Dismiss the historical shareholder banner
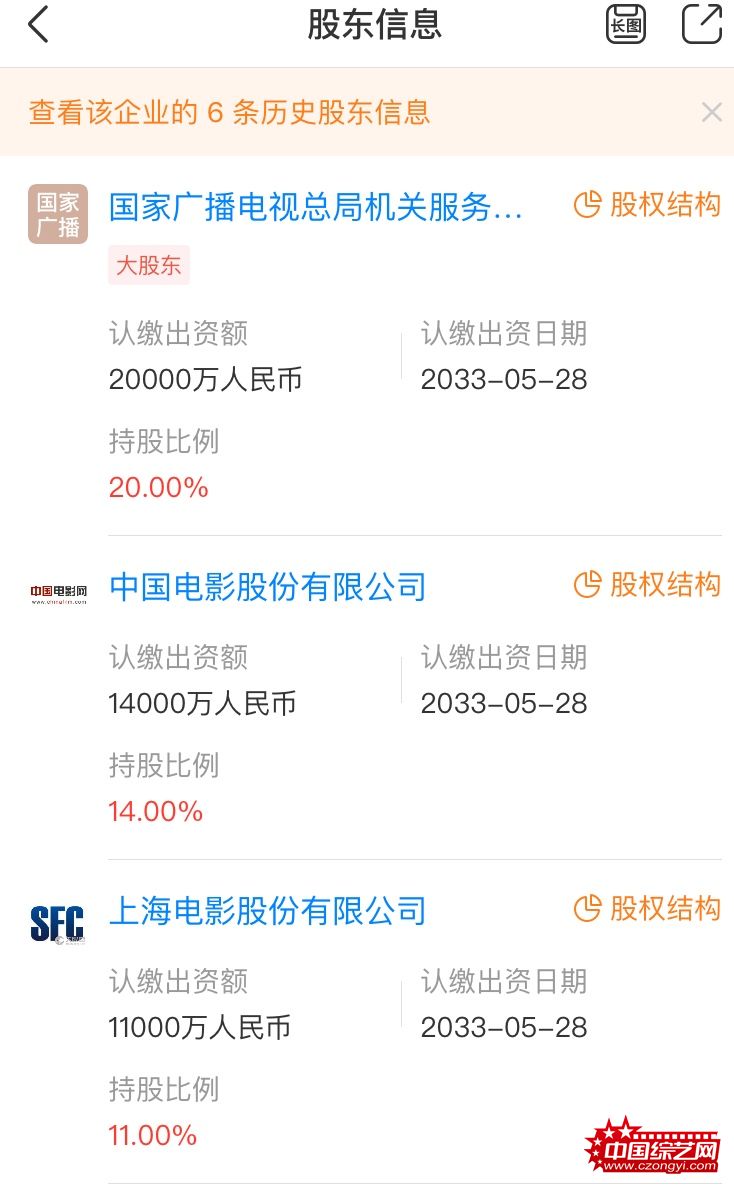 (x=711, y=113)
